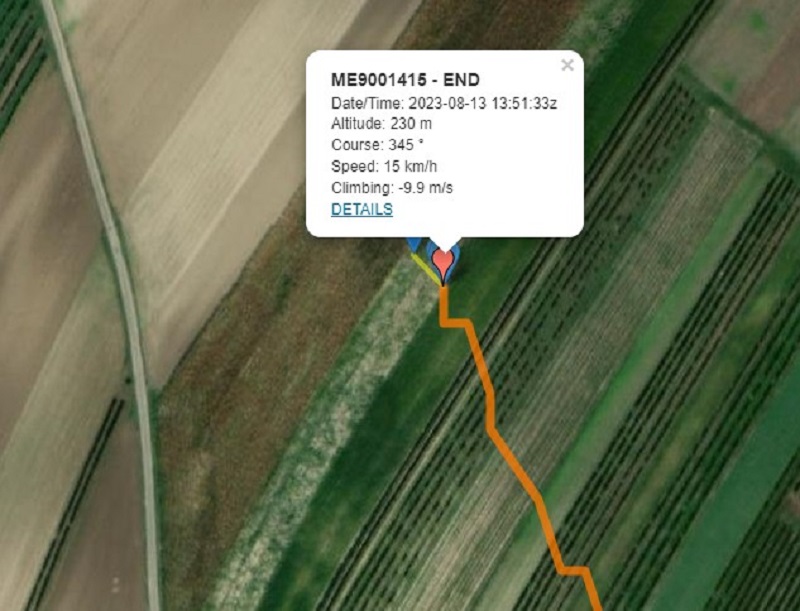Tap the red END map marker
Image resolution: width=800 pixels, height=611 pixels.
(x=443, y=264)
